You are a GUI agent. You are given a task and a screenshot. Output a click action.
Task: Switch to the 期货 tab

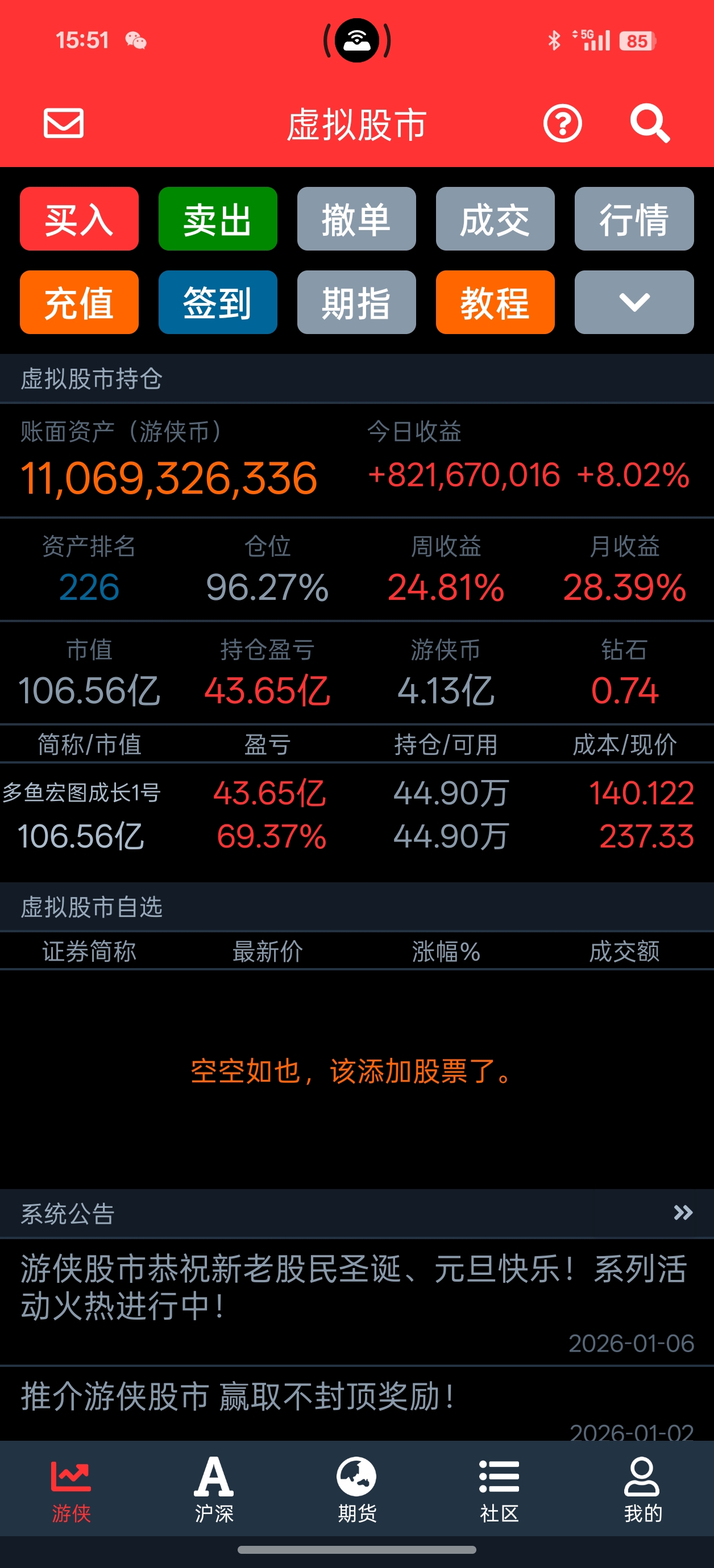tap(356, 1489)
